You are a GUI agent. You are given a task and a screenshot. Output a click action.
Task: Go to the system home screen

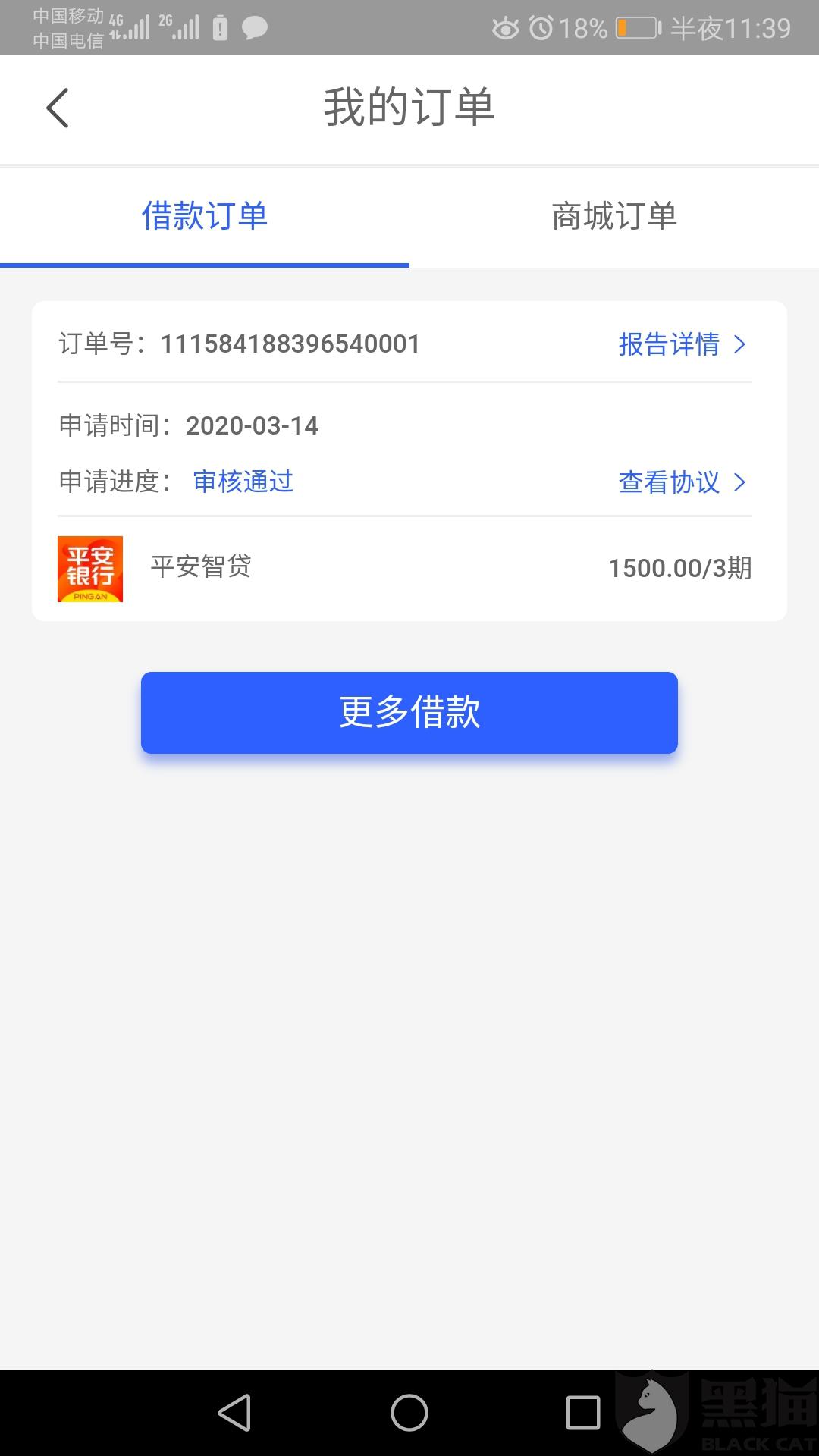(x=409, y=1413)
